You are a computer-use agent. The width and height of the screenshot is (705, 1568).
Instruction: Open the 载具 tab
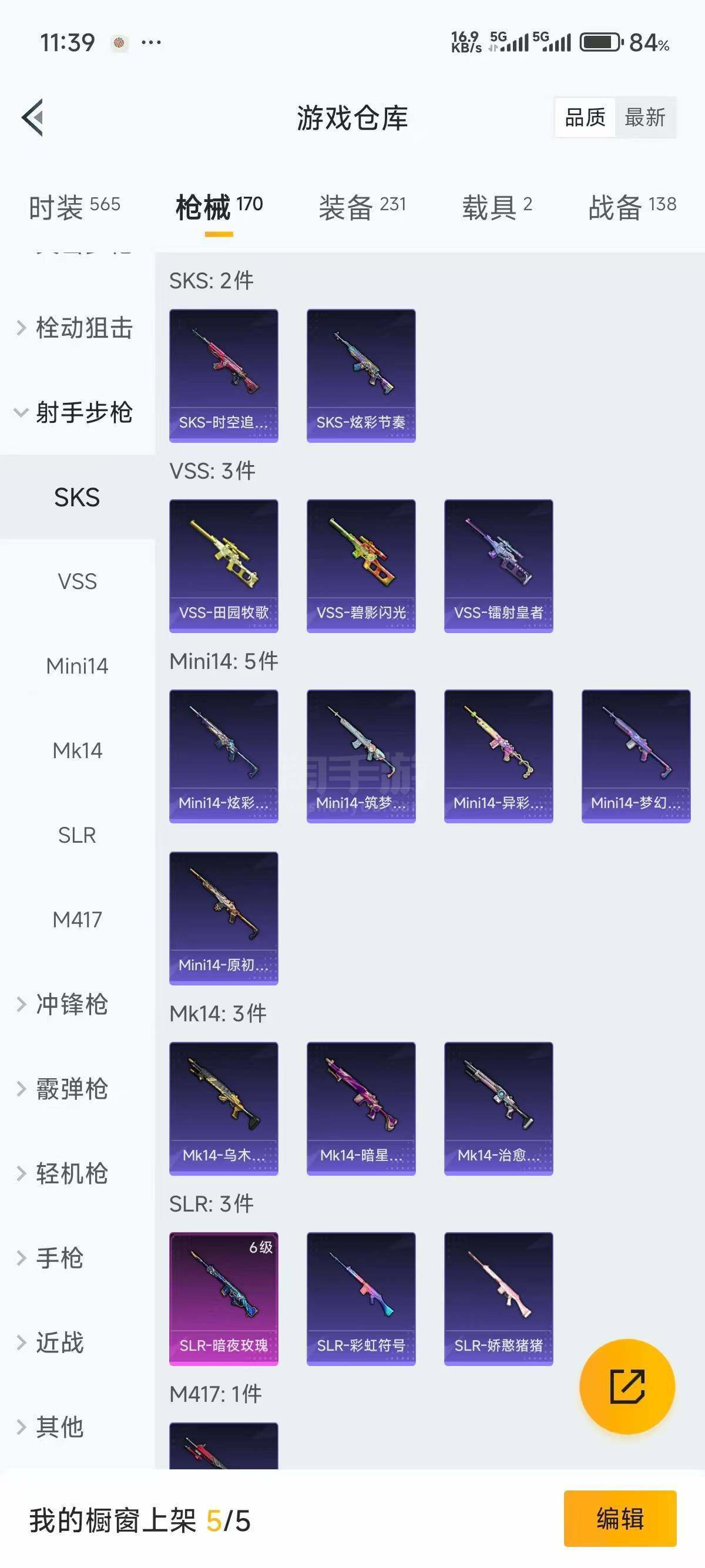coord(496,207)
